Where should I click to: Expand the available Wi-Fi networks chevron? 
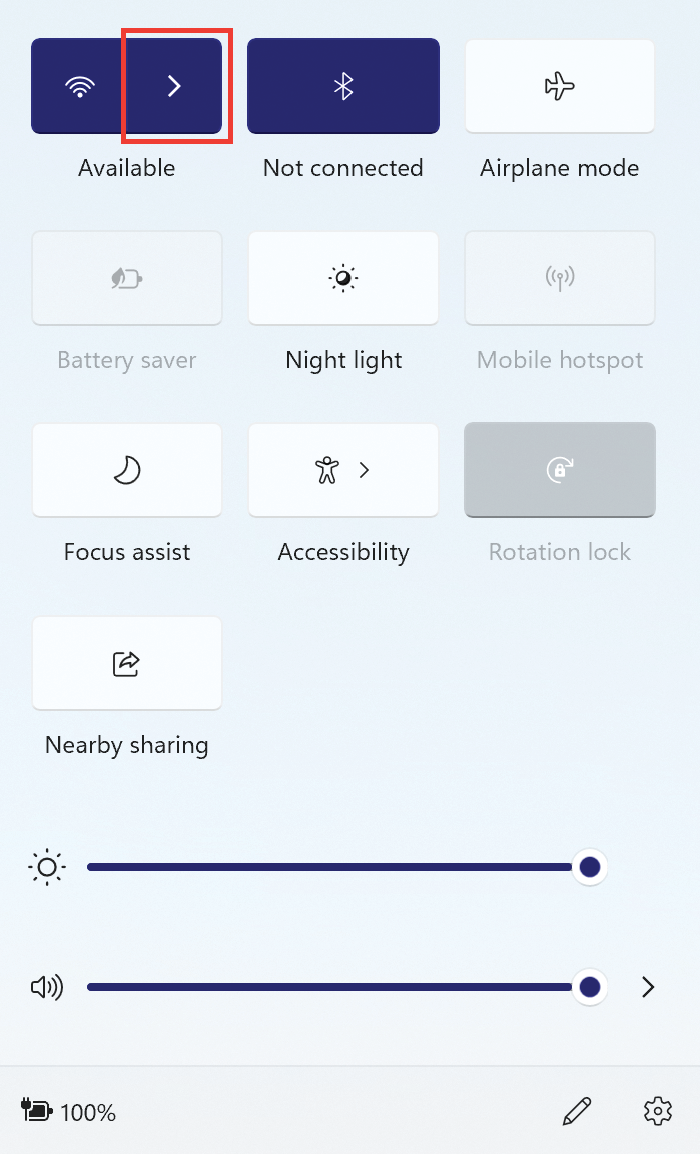[x=174, y=86]
